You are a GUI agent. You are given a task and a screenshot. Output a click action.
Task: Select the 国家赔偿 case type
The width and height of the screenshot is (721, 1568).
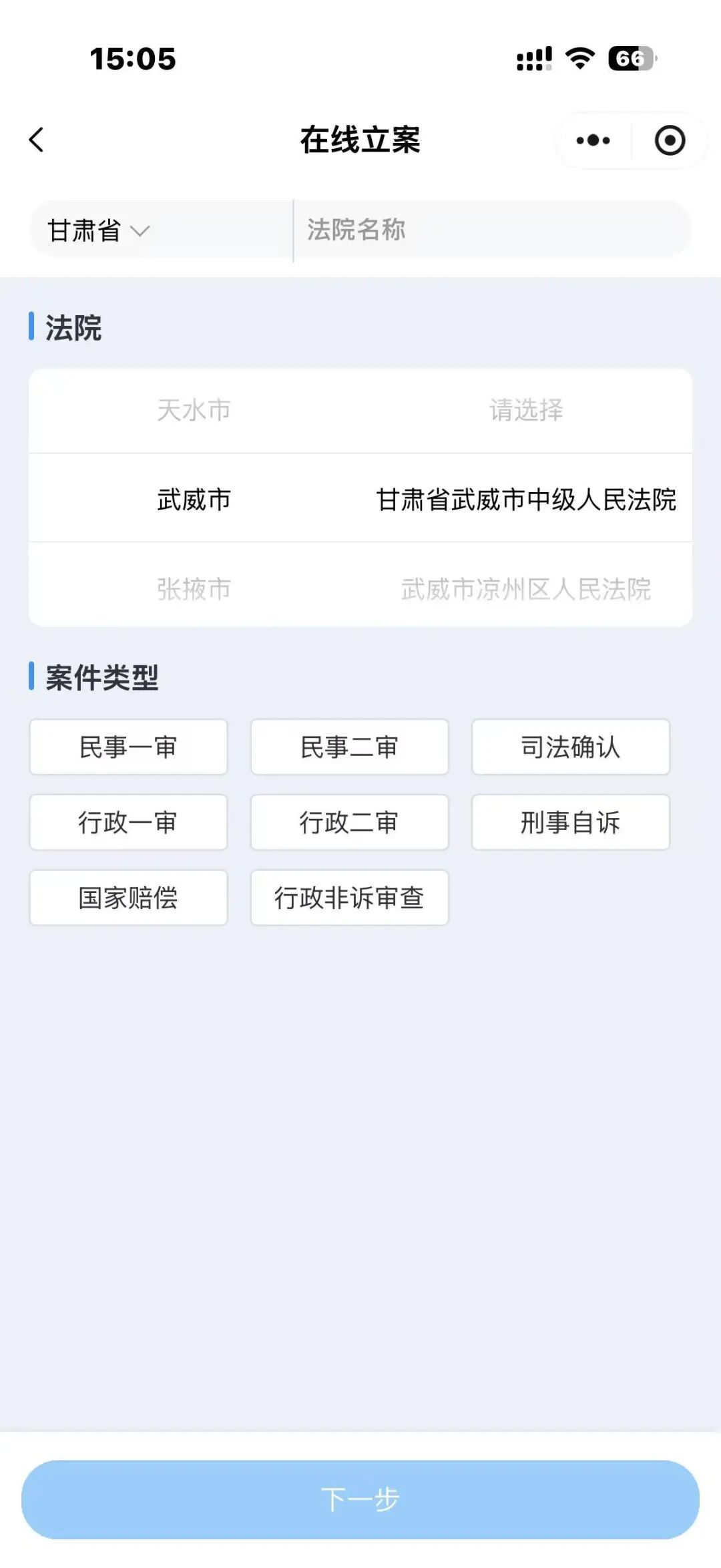128,898
